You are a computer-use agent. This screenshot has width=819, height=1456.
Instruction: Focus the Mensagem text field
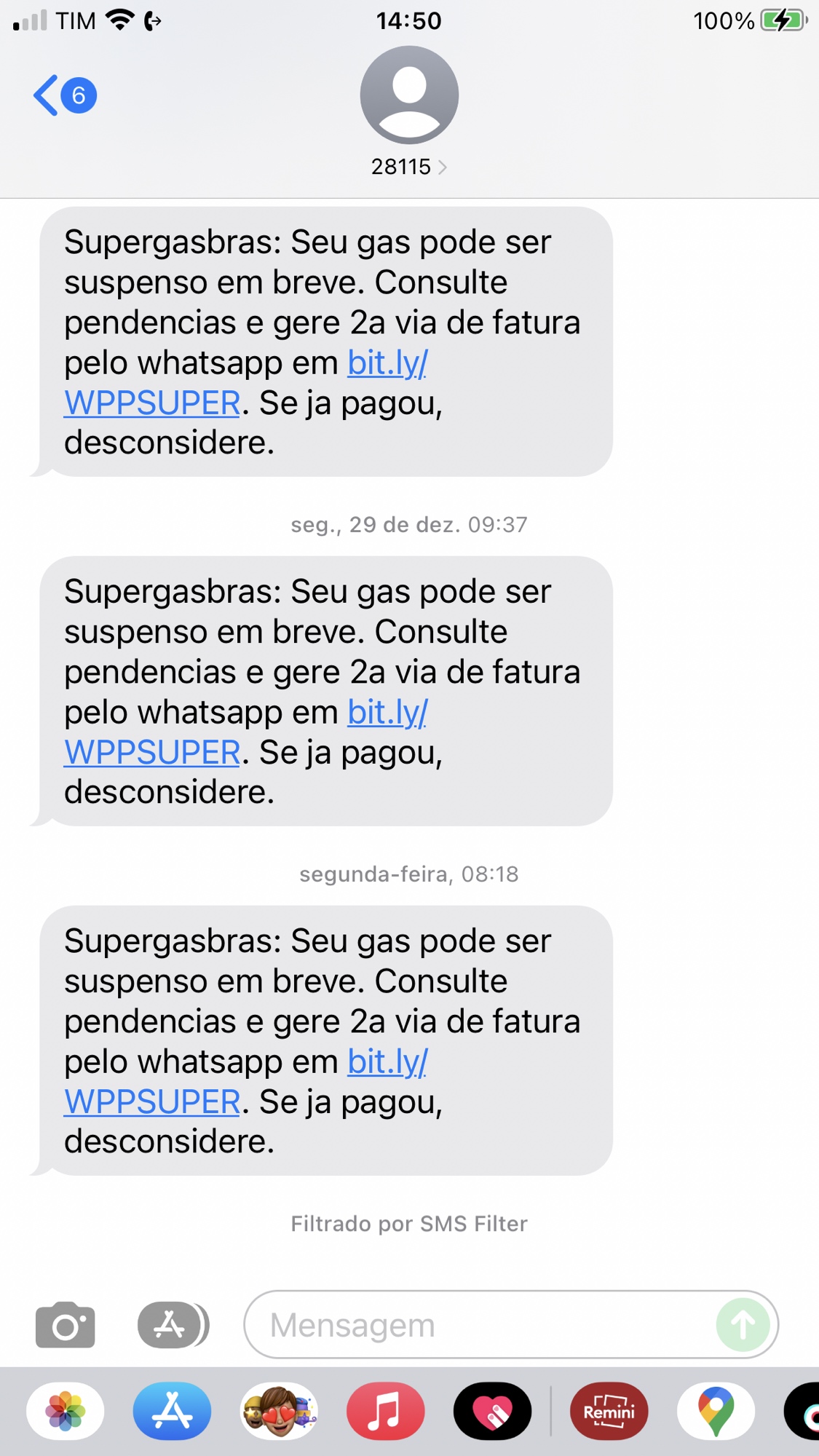click(x=480, y=1325)
